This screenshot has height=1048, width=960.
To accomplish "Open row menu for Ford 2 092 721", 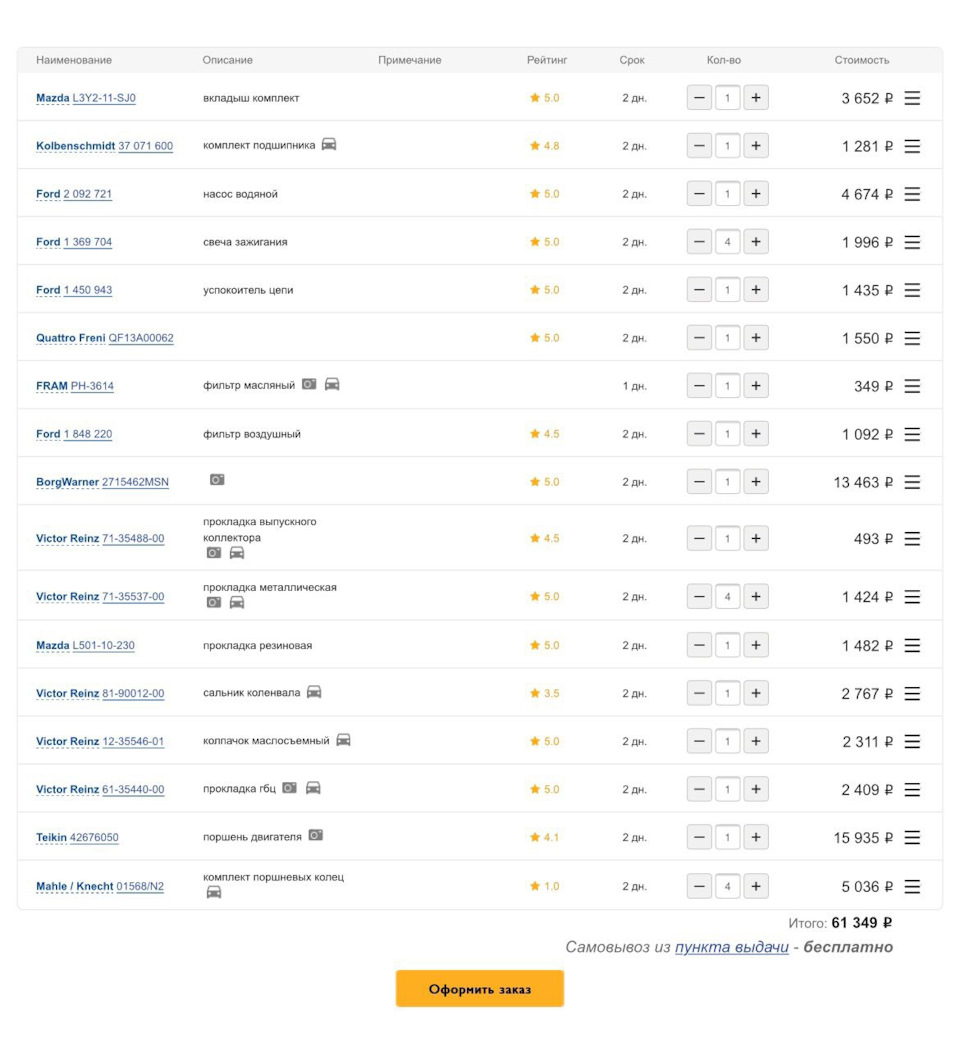I will [x=912, y=194].
